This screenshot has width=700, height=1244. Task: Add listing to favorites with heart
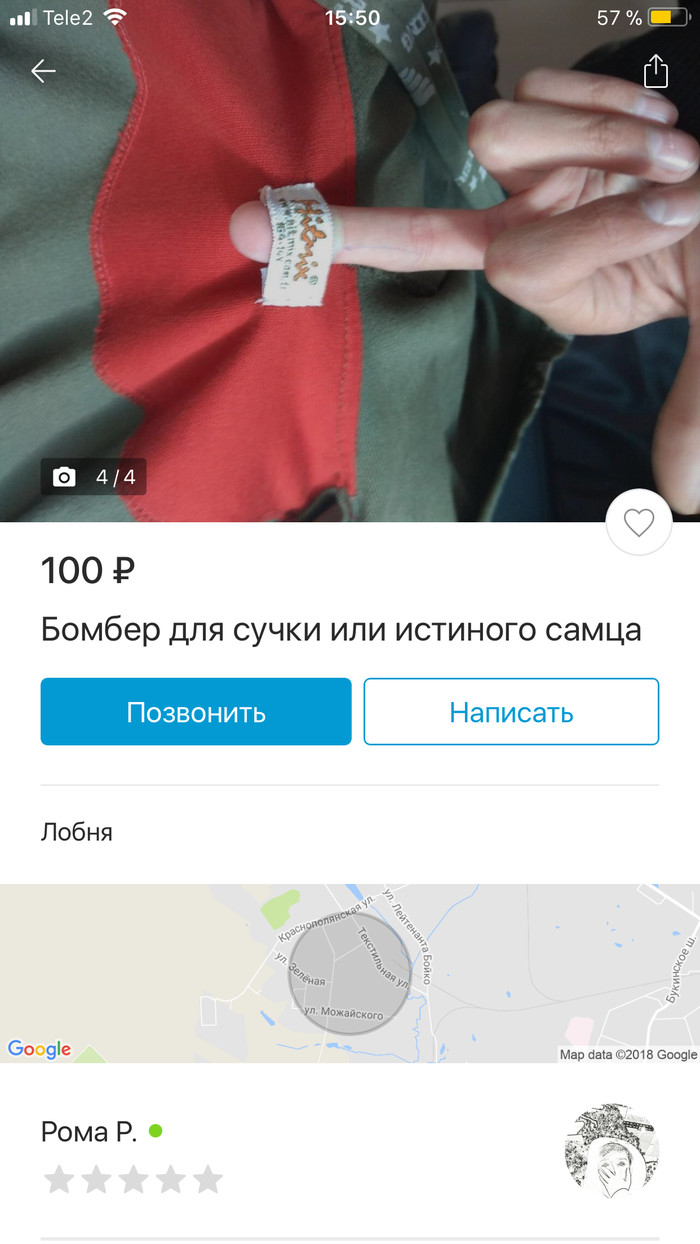click(638, 522)
